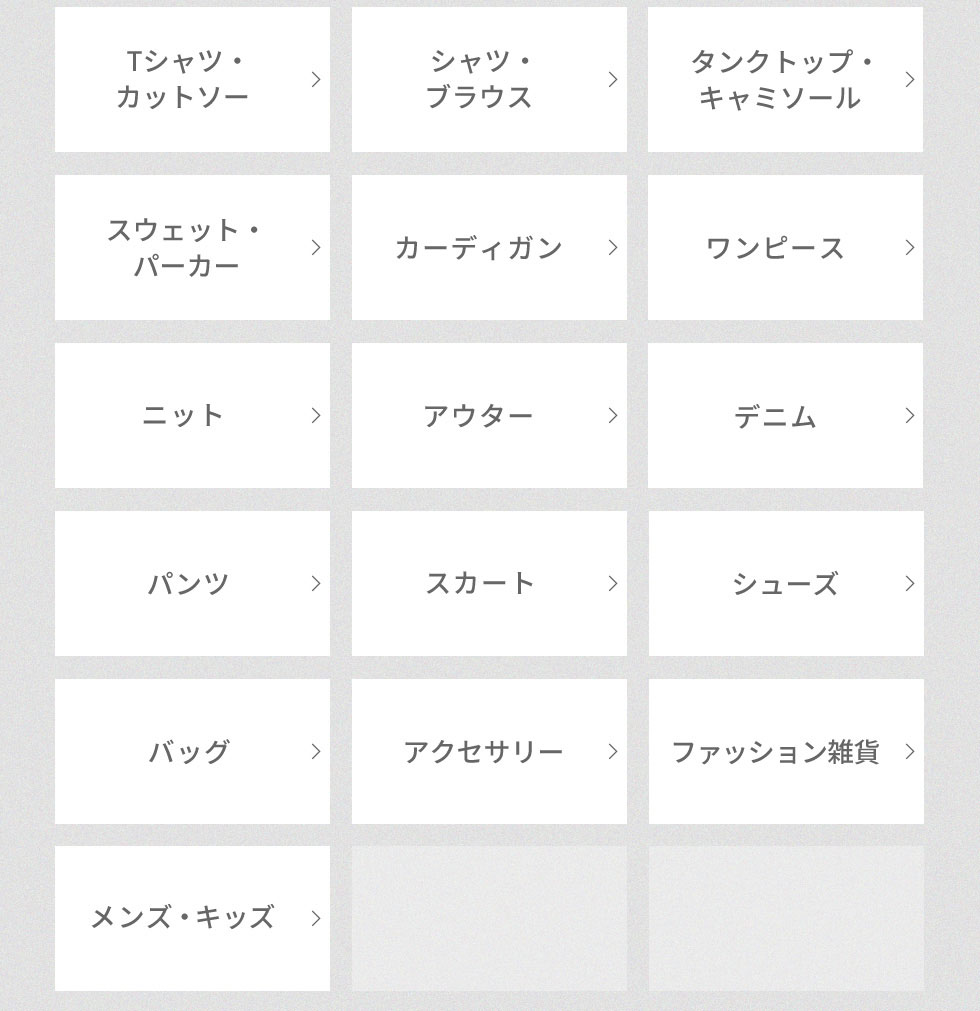Viewport: 980px width, 1011px height.
Task: View the アクセサリー category
Action: [489, 752]
